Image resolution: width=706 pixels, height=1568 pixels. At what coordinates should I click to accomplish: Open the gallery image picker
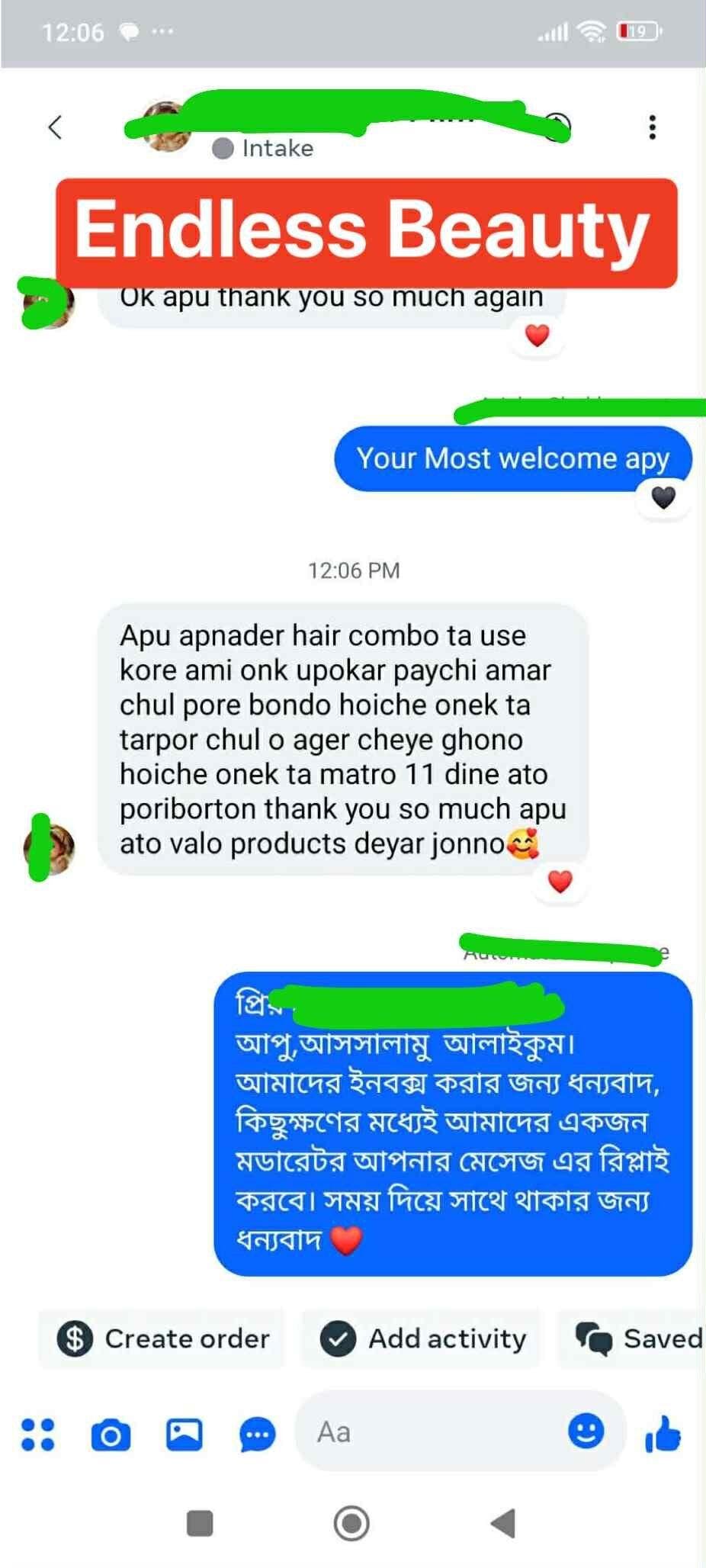tap(185, 1434)
